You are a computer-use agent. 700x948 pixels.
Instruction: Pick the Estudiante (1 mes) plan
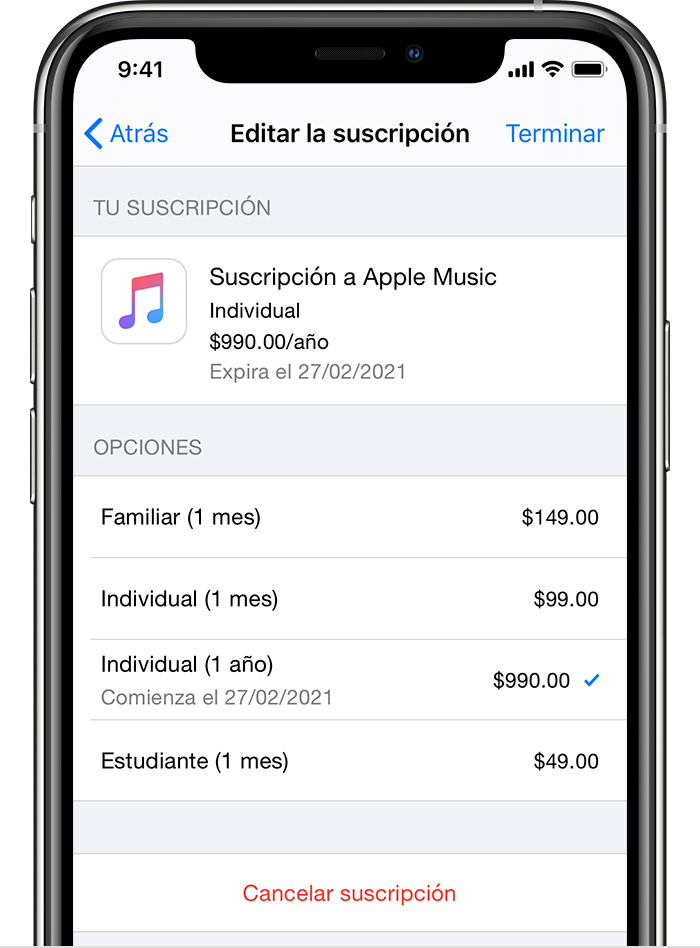click(349, 761)
